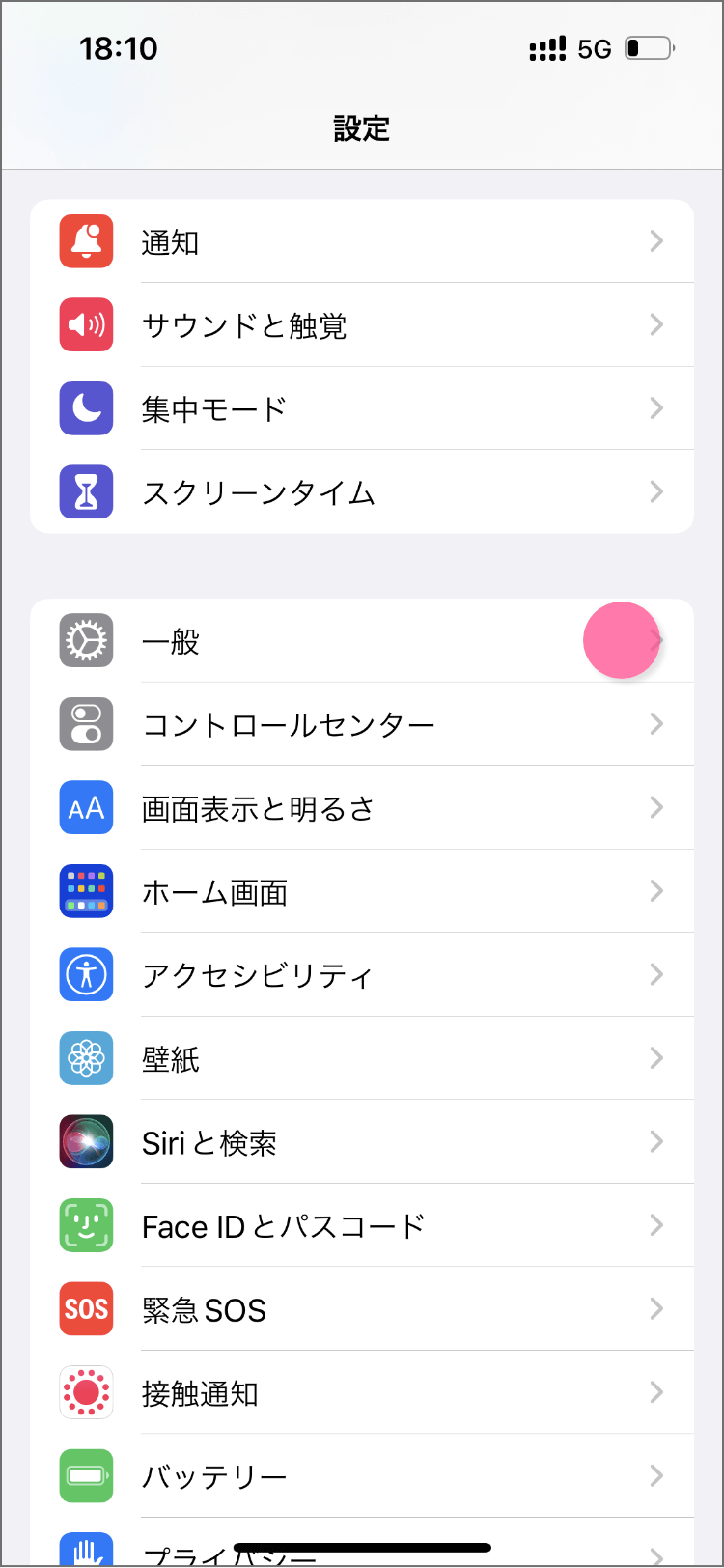Open the 一般 settings row
Viewport: 724px width, 1568px height.
tap(362, 641)
